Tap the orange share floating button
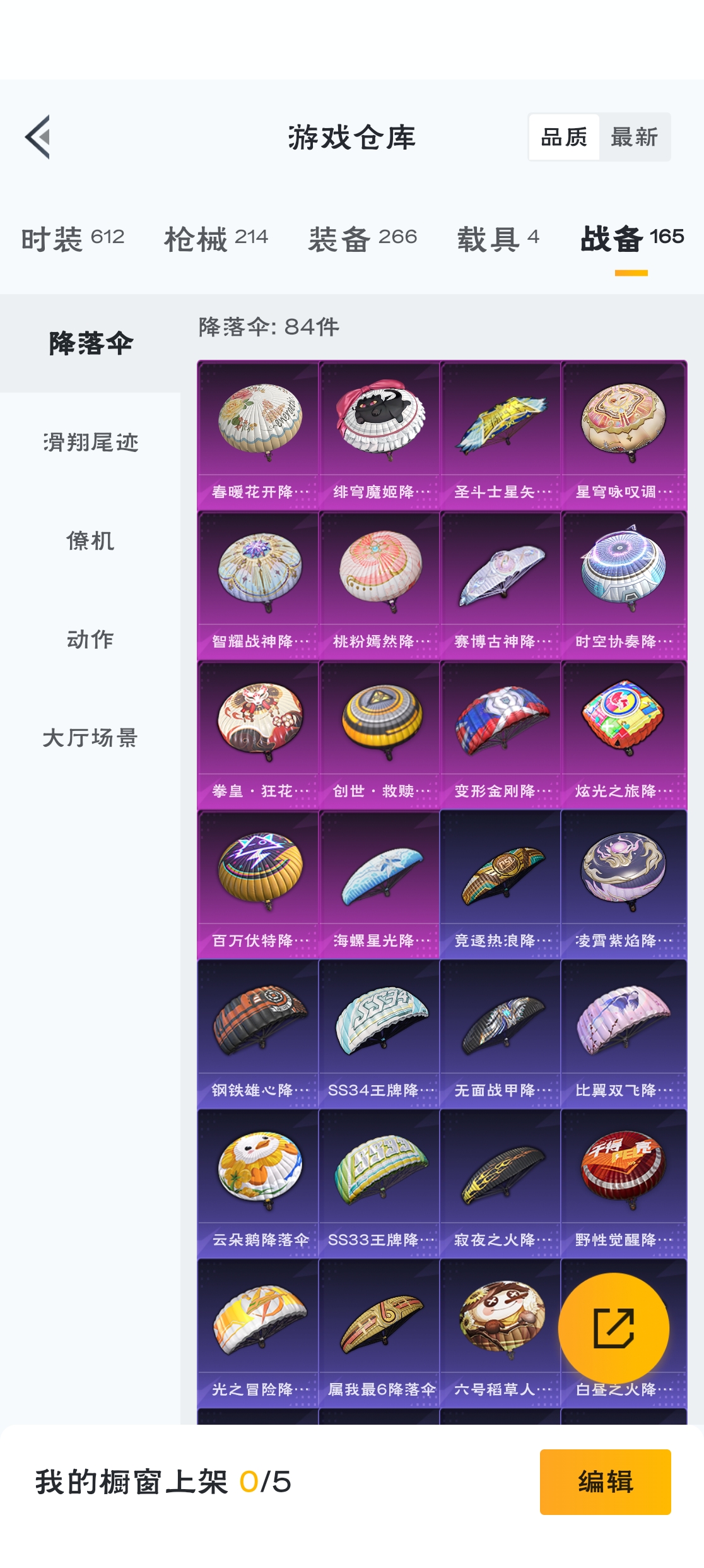Screen dimensions: 704x1568 (613, 1328)
